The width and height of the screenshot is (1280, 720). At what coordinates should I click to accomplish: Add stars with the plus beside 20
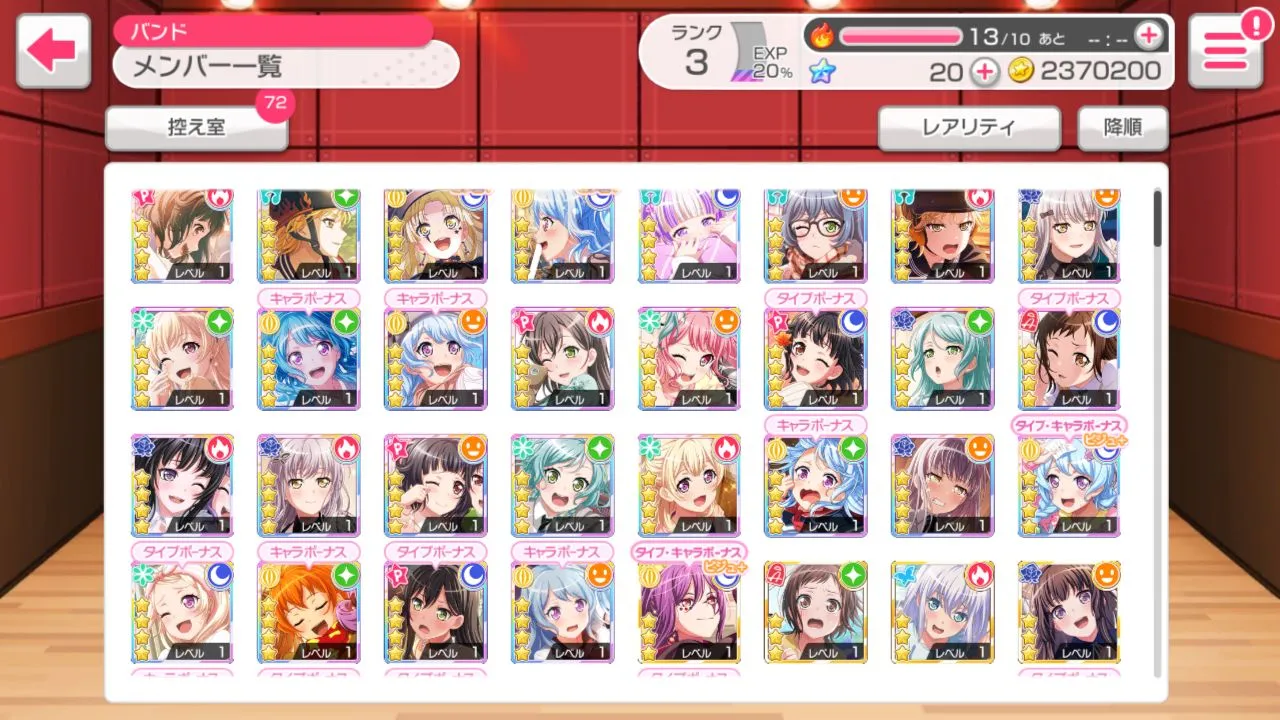click(x=985, y=71)
